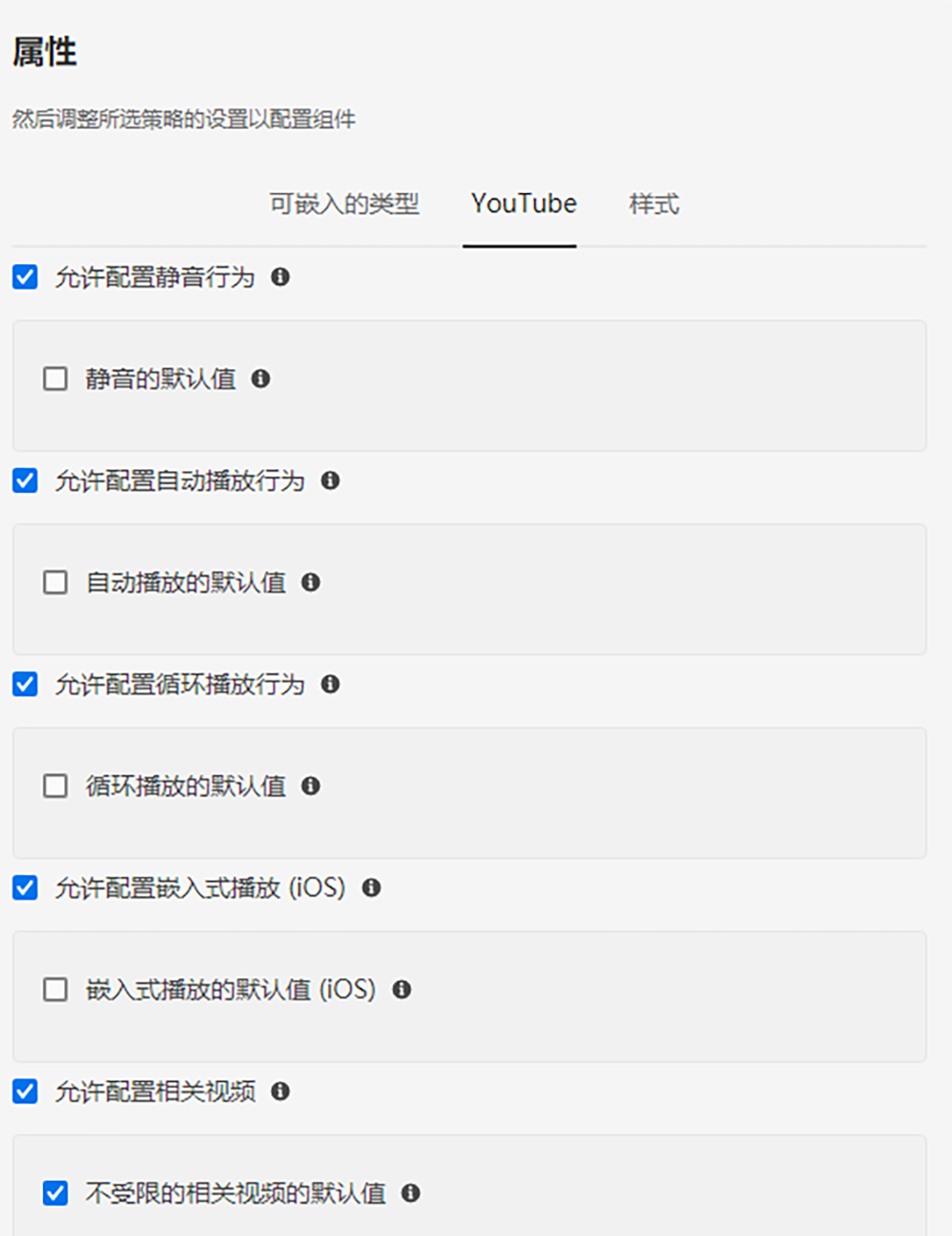
Task: Show info for 允许配置静音行为
Action: 280,277
